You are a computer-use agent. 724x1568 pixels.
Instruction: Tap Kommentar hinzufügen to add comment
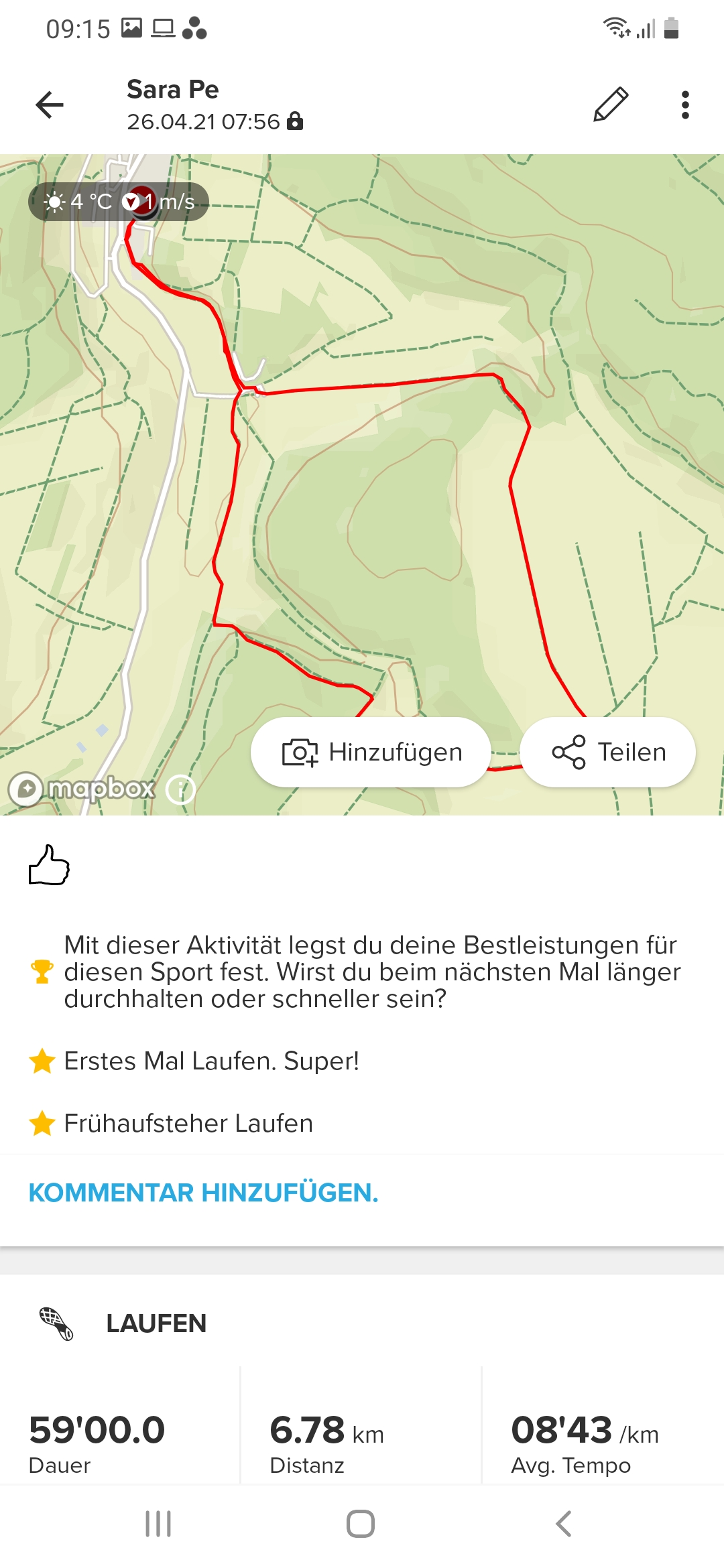[203, 1193]
